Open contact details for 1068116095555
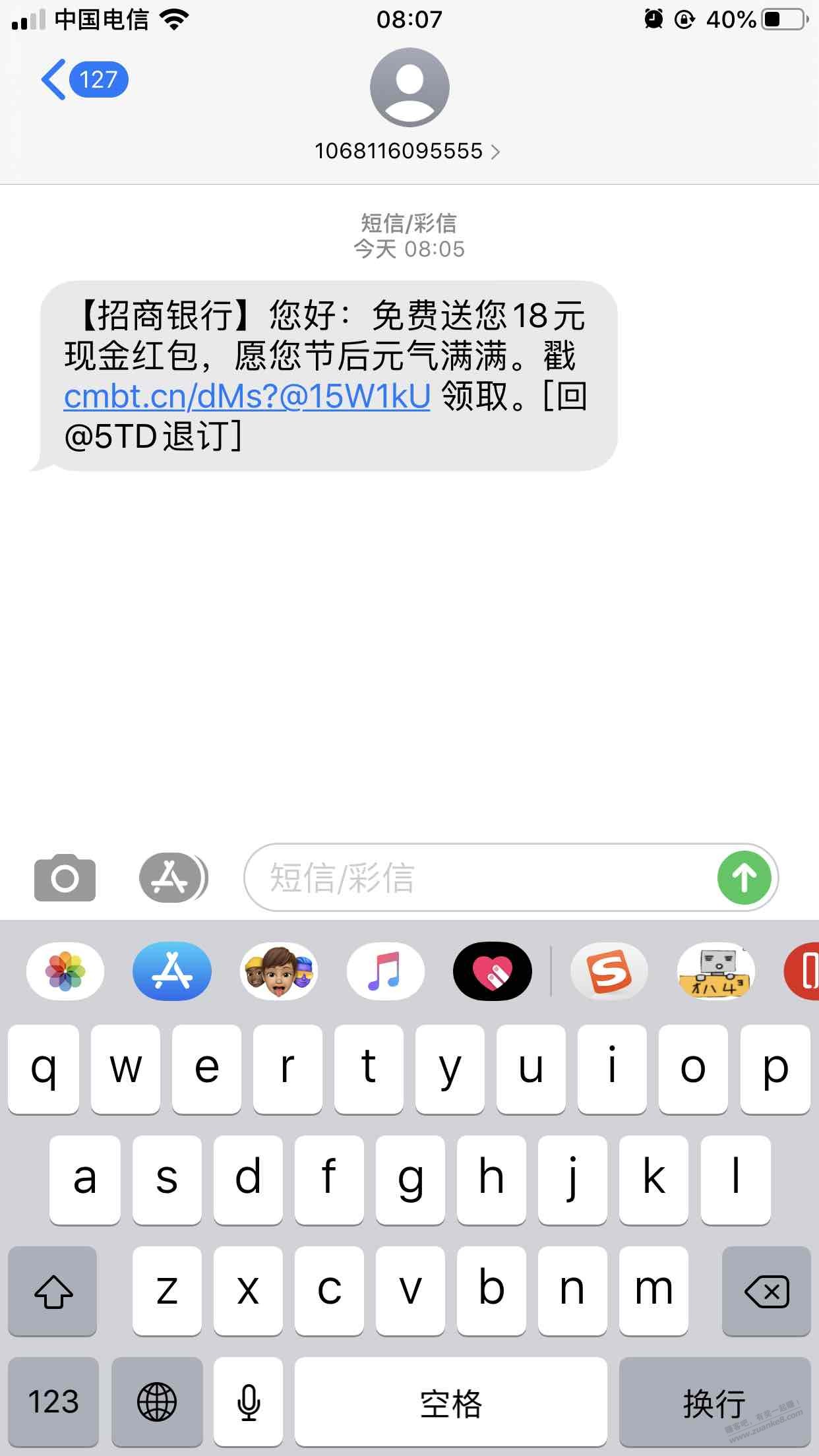 [408, 151]
